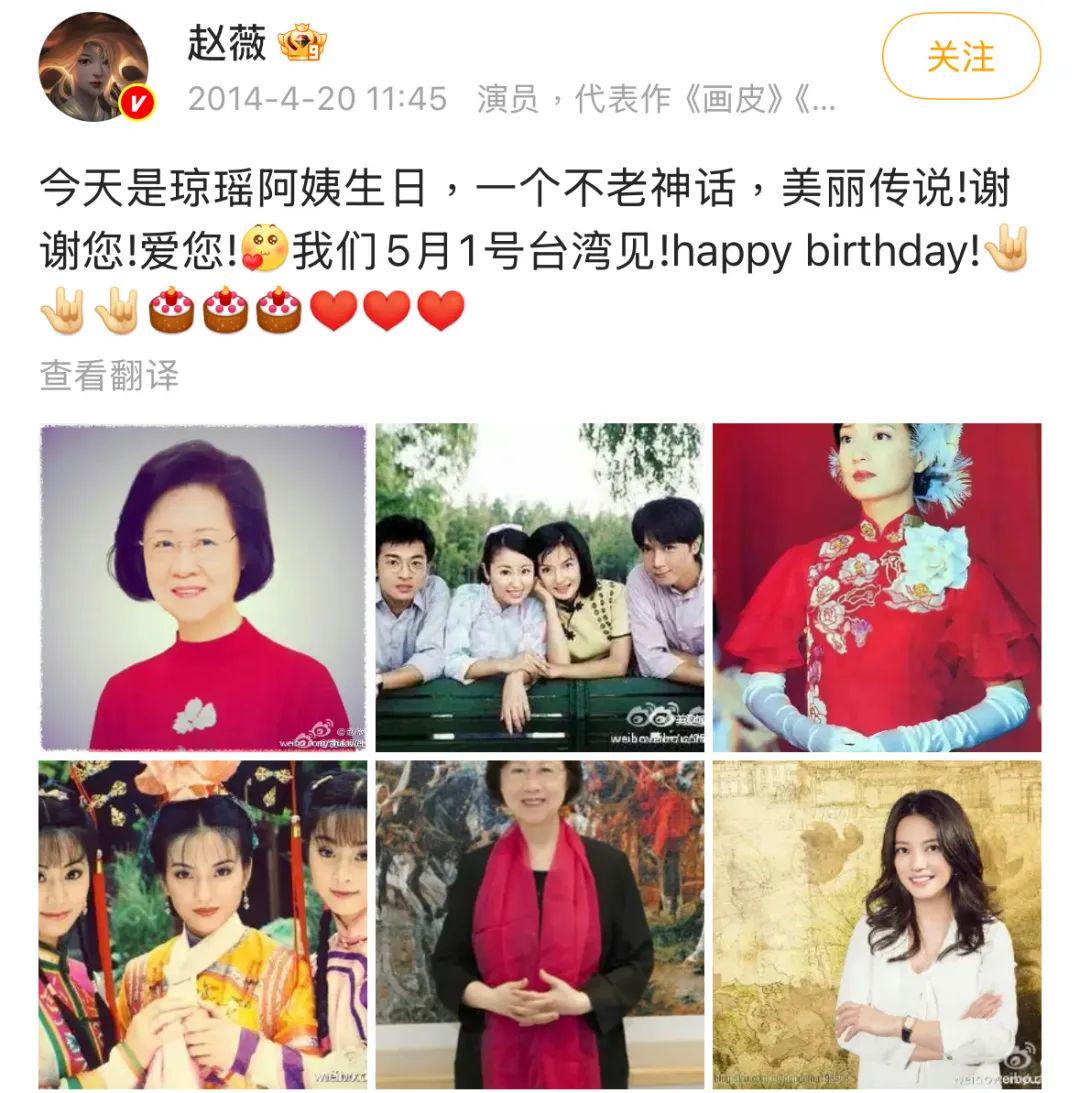This screenshot has width=1080, height=1093.
Task: Open the 赵薇 username profile link
Action: tap(227, 44)
